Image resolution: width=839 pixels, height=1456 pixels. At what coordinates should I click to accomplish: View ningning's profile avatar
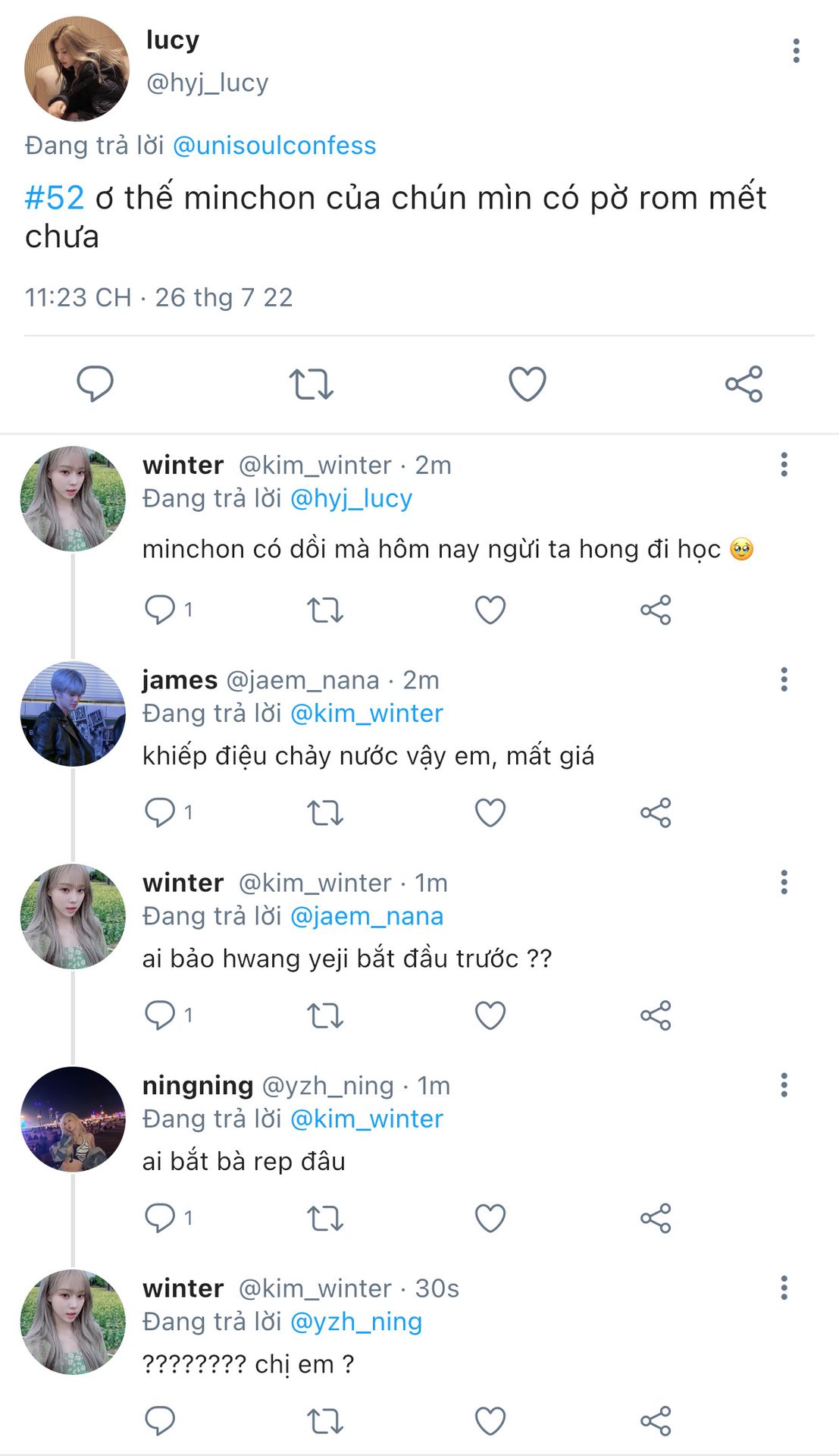point(73,1119)
